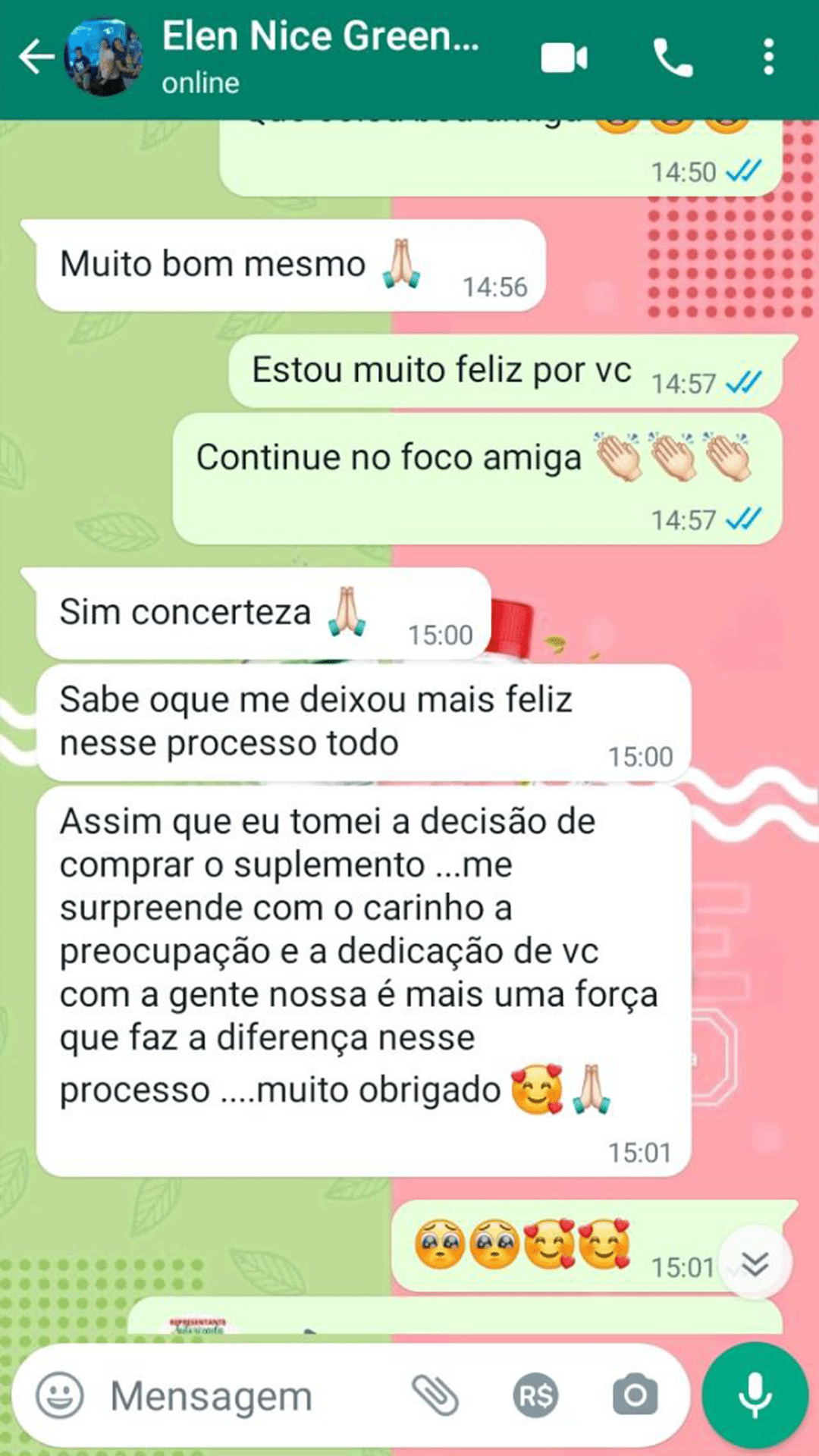This screenshot has height=1456, width=819.
Task: Open the emoji picker
Action: click(x=60, y=1395)
